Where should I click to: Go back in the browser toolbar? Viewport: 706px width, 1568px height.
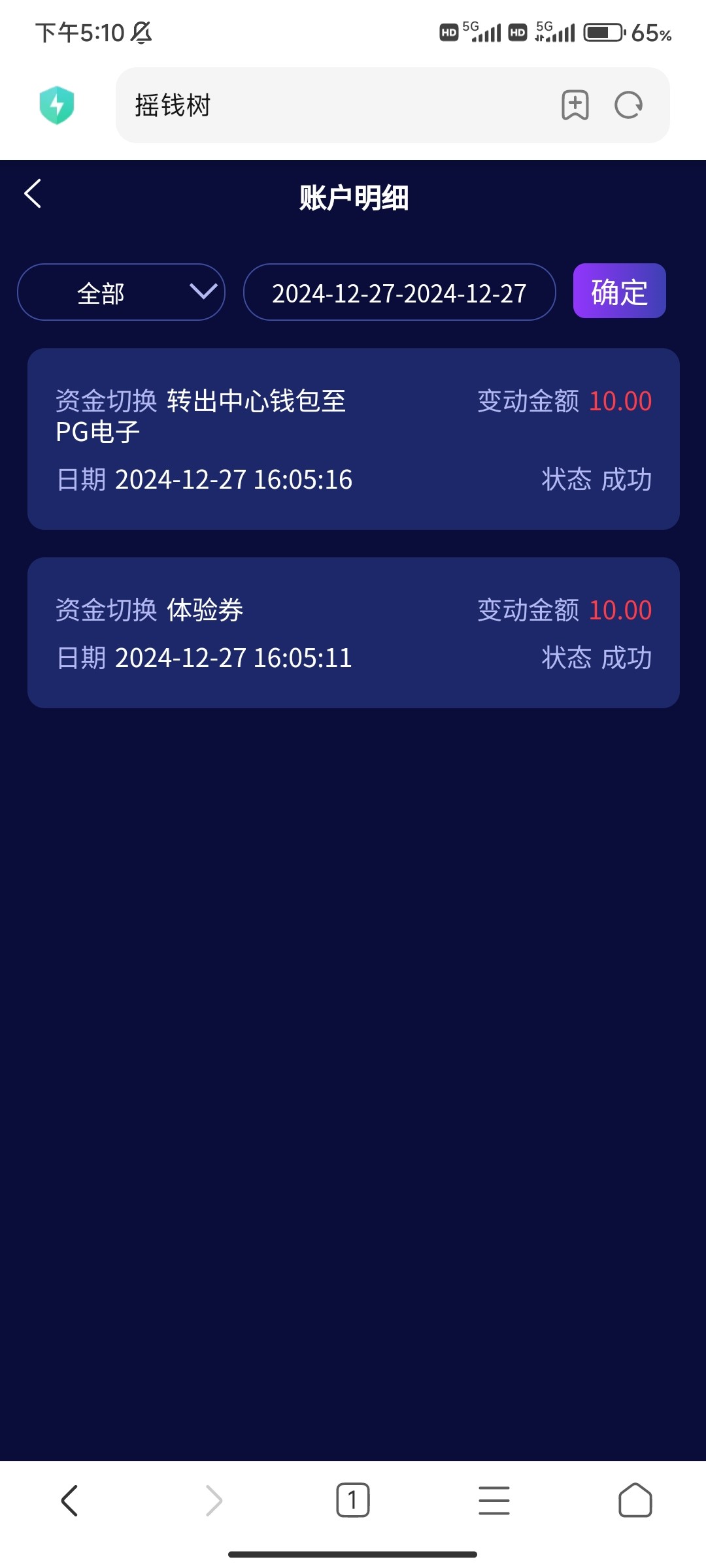(x=69, y=1500)
